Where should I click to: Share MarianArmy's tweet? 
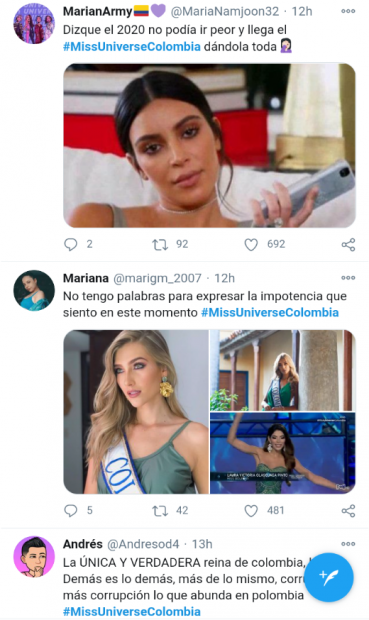(x=348, y=244)
